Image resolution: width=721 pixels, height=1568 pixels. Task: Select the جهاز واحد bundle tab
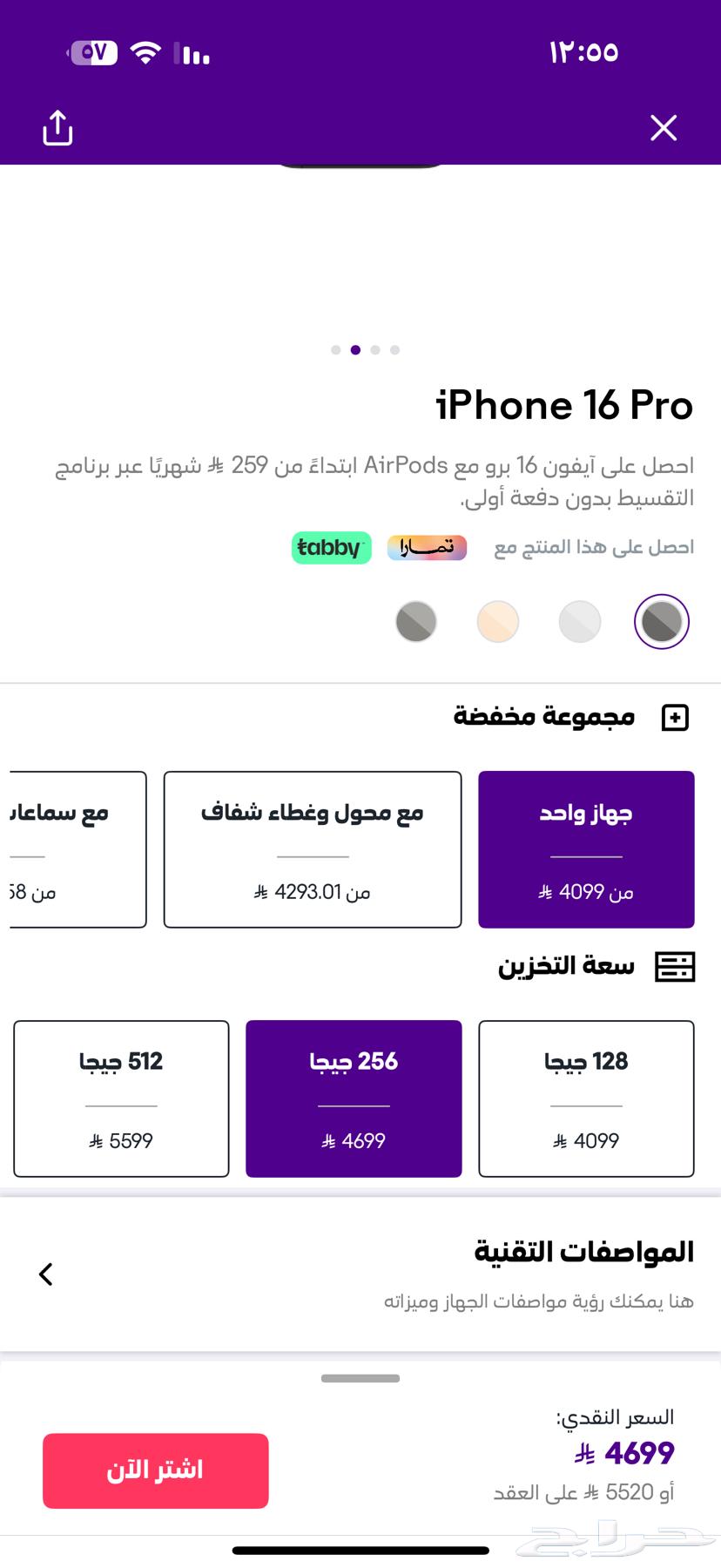586,848
